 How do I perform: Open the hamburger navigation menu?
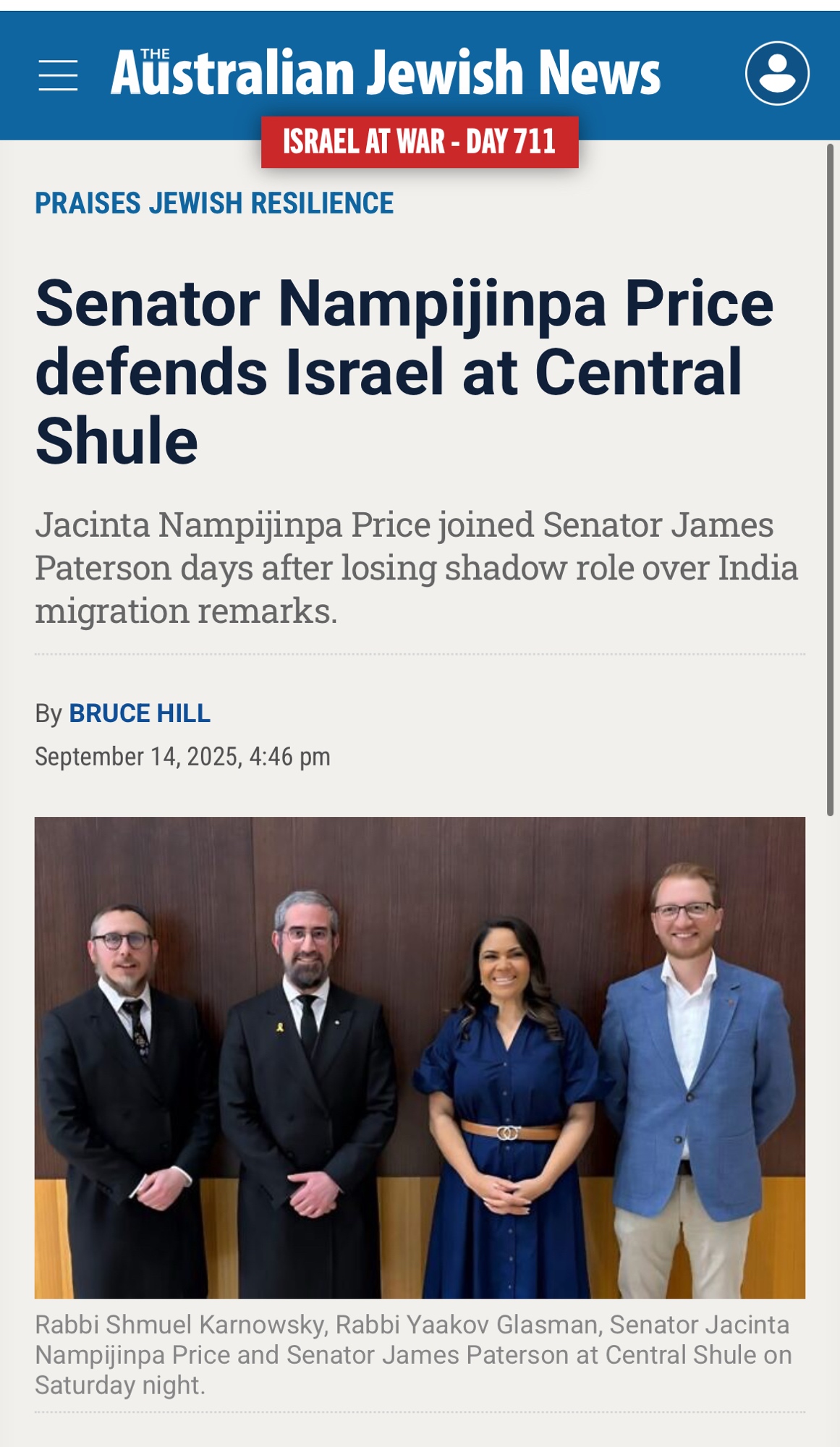point(58,75)
